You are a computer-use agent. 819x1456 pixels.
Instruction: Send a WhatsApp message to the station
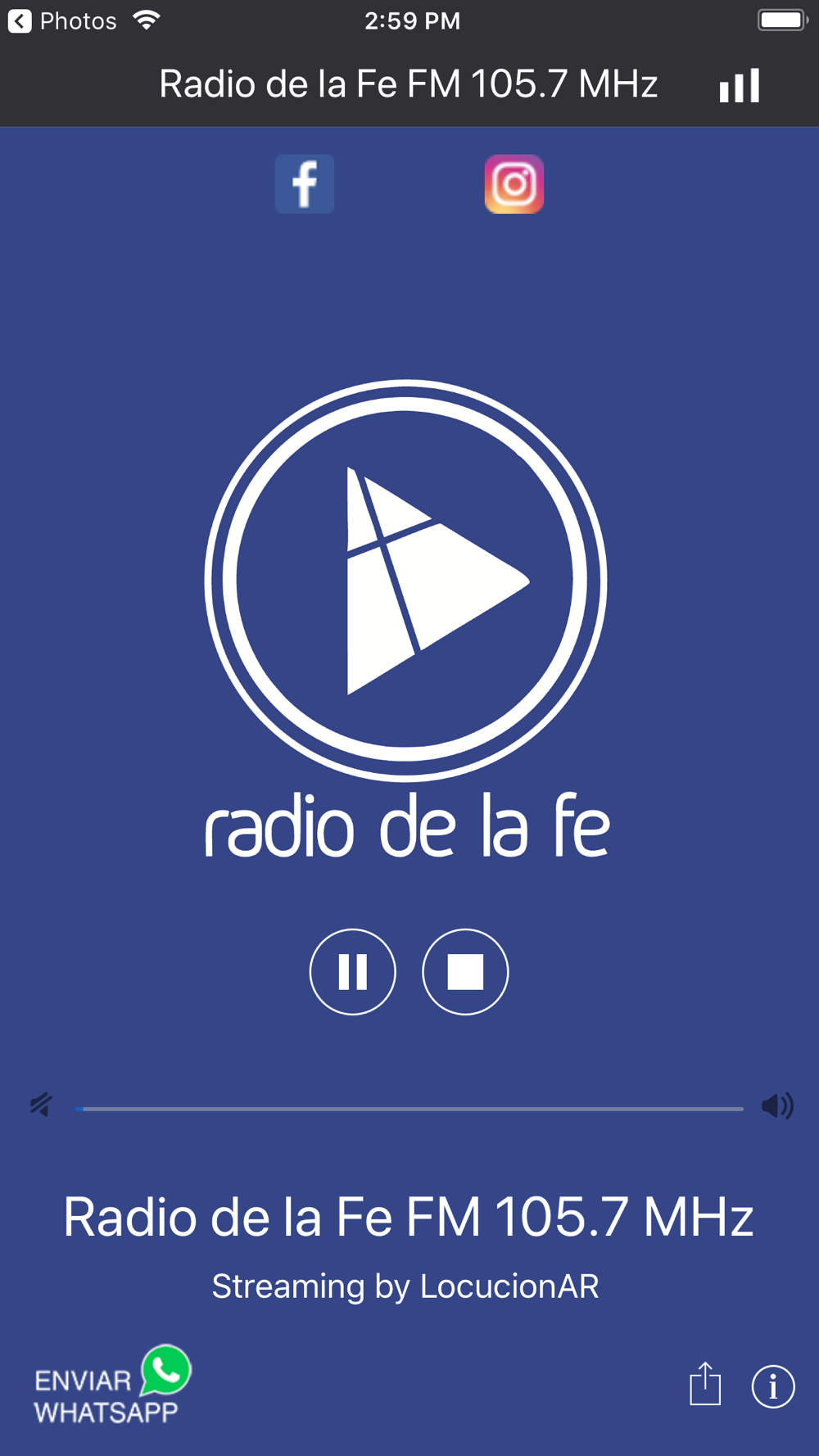tap(112, 1386)
